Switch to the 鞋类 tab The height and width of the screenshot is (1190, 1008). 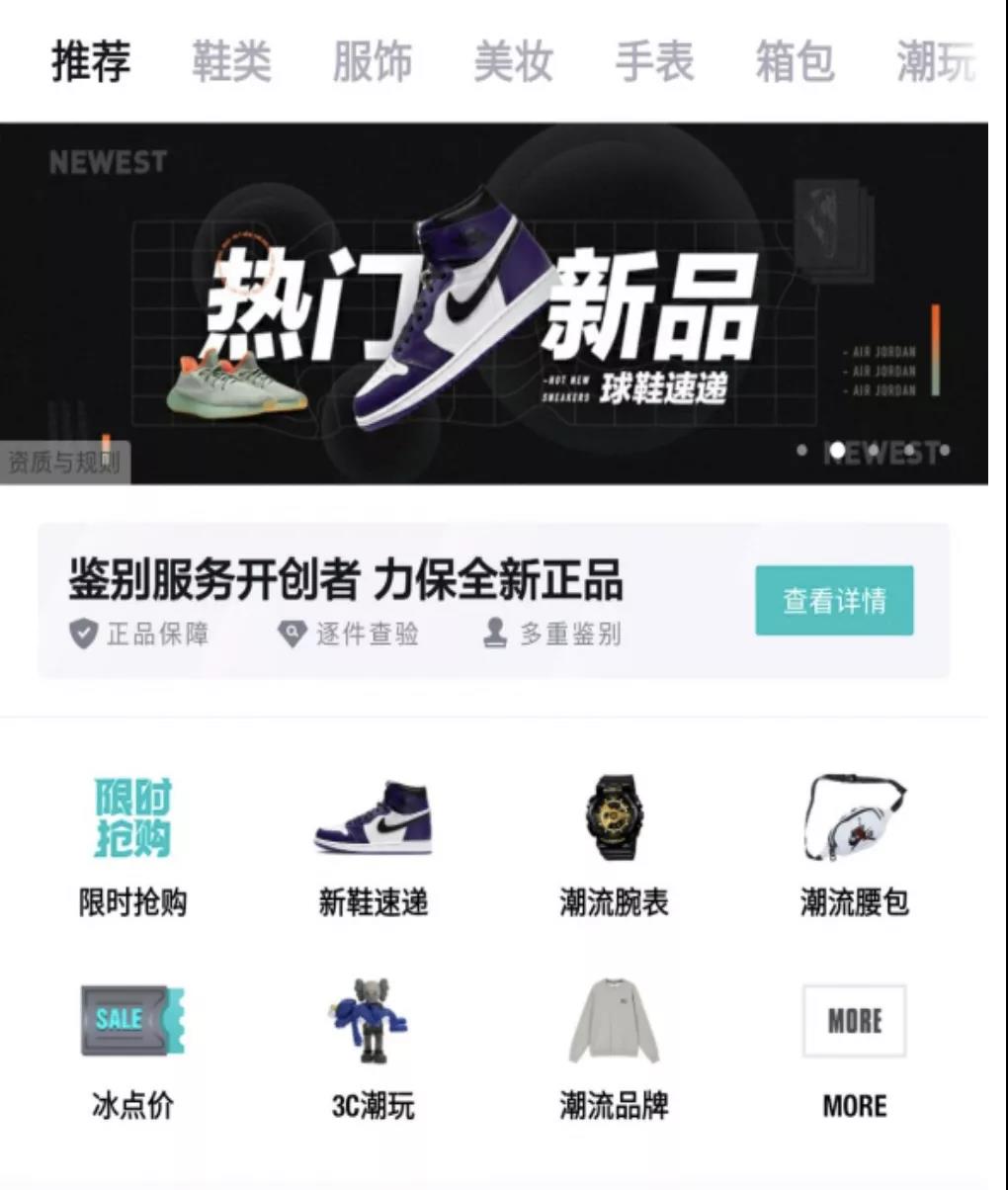pyautogui.click(x=231, y=61)
